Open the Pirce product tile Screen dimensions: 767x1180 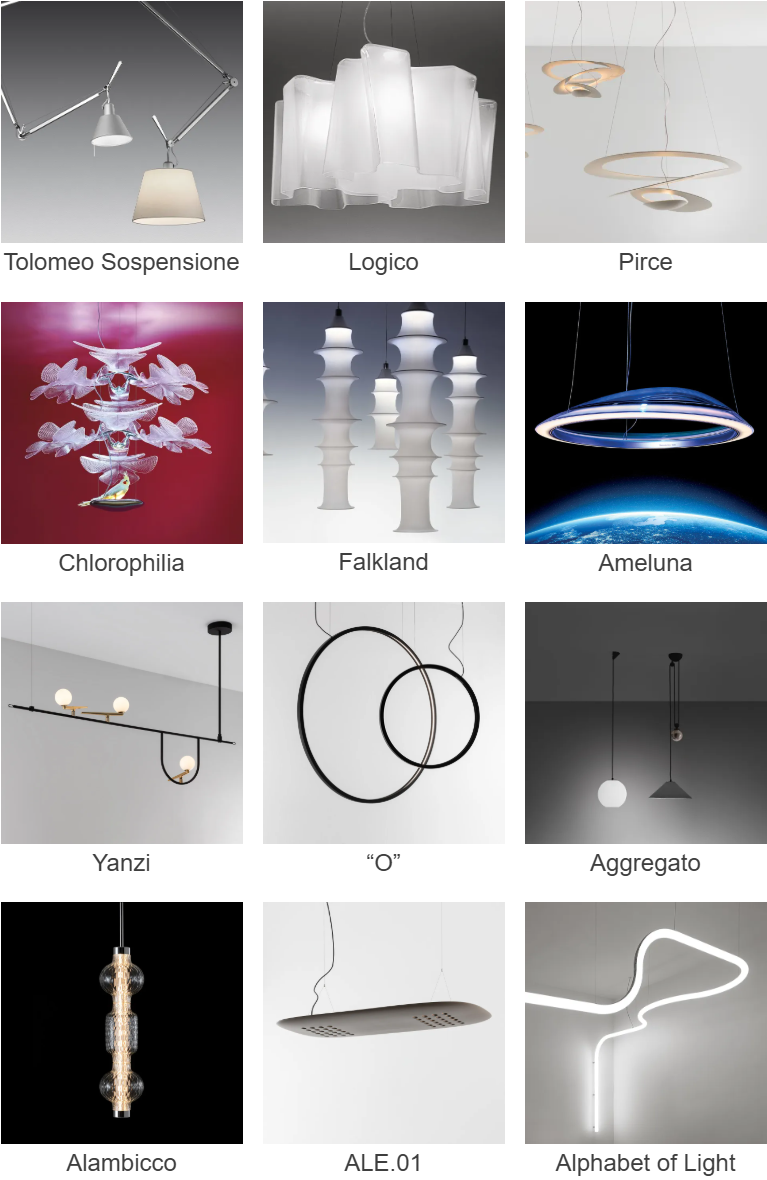(x=645, y=122)
